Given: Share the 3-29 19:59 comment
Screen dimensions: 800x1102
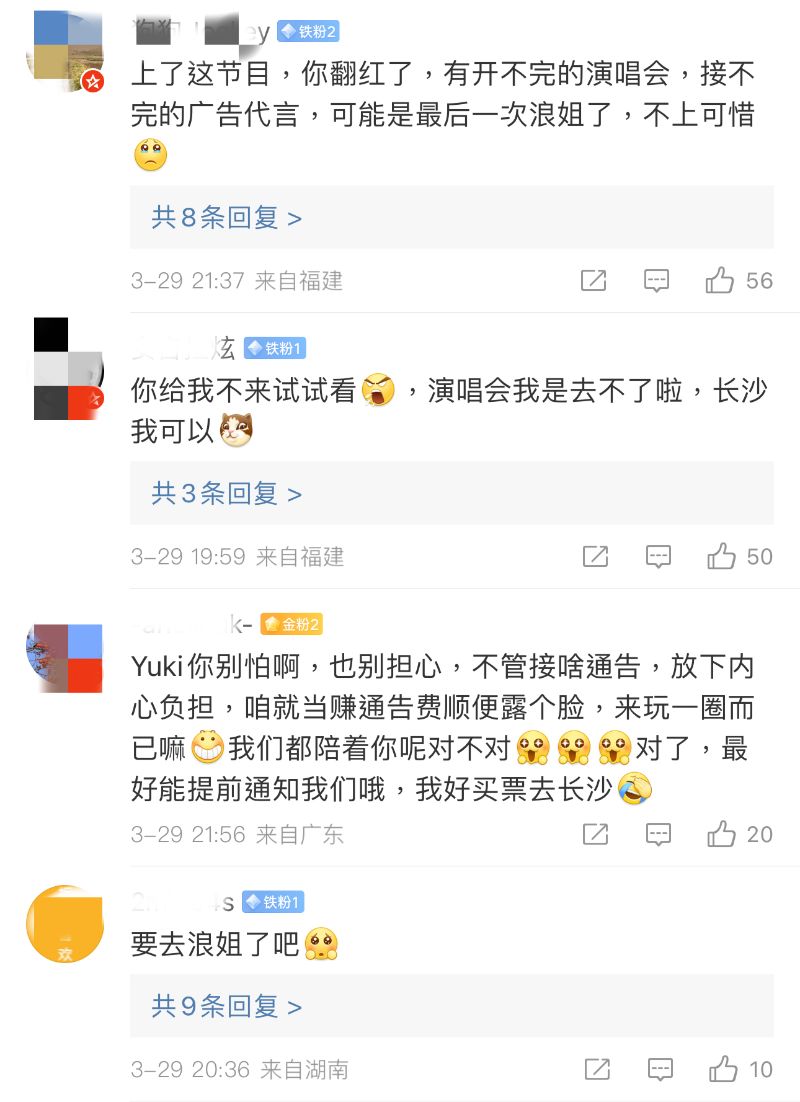Looking at the screenshot, I should [595, 557].
